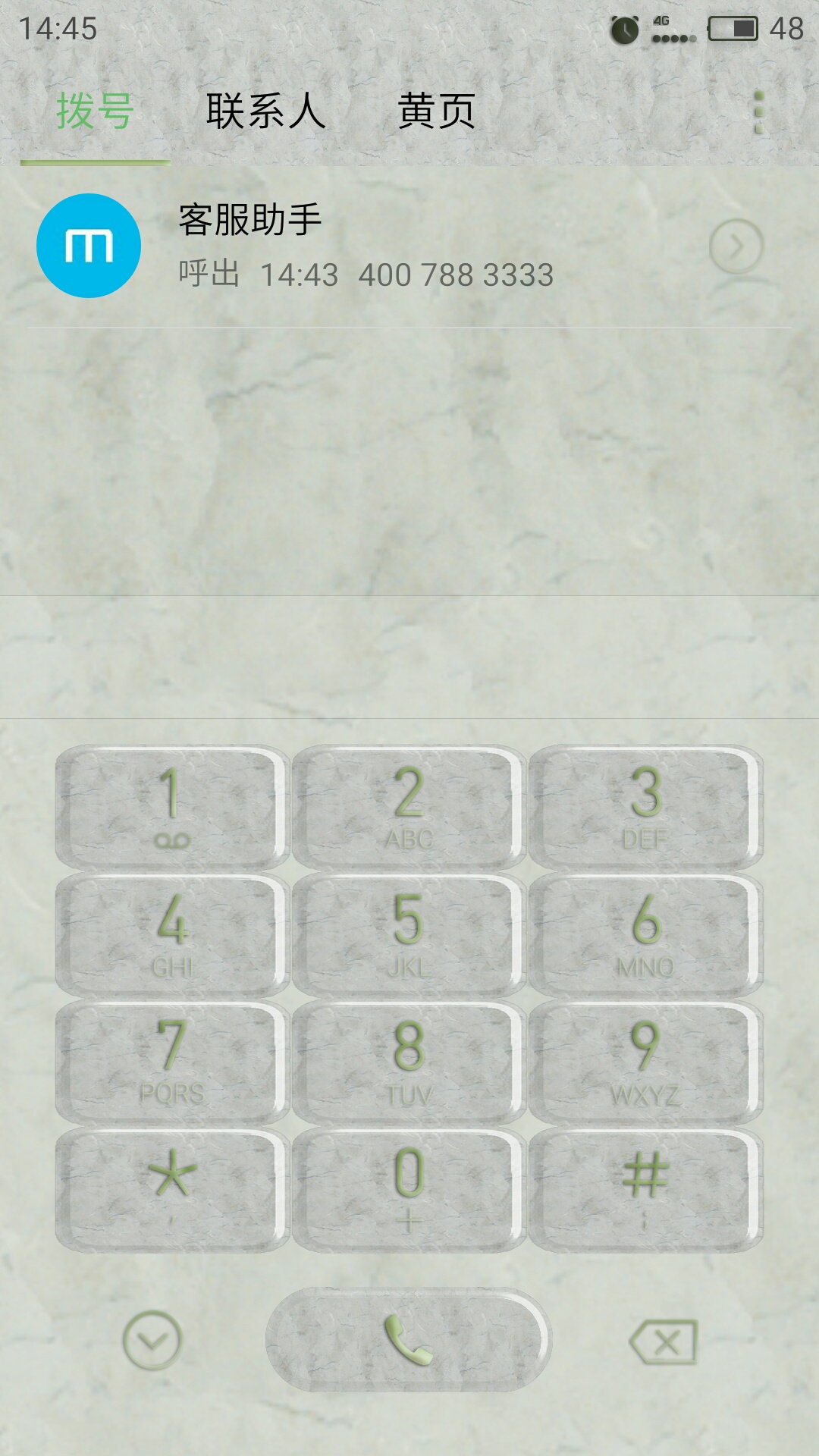This screenshot has width=819, height=1456.
Task: Switch to the 黄页 tab
Action: [x=437, y=111]
